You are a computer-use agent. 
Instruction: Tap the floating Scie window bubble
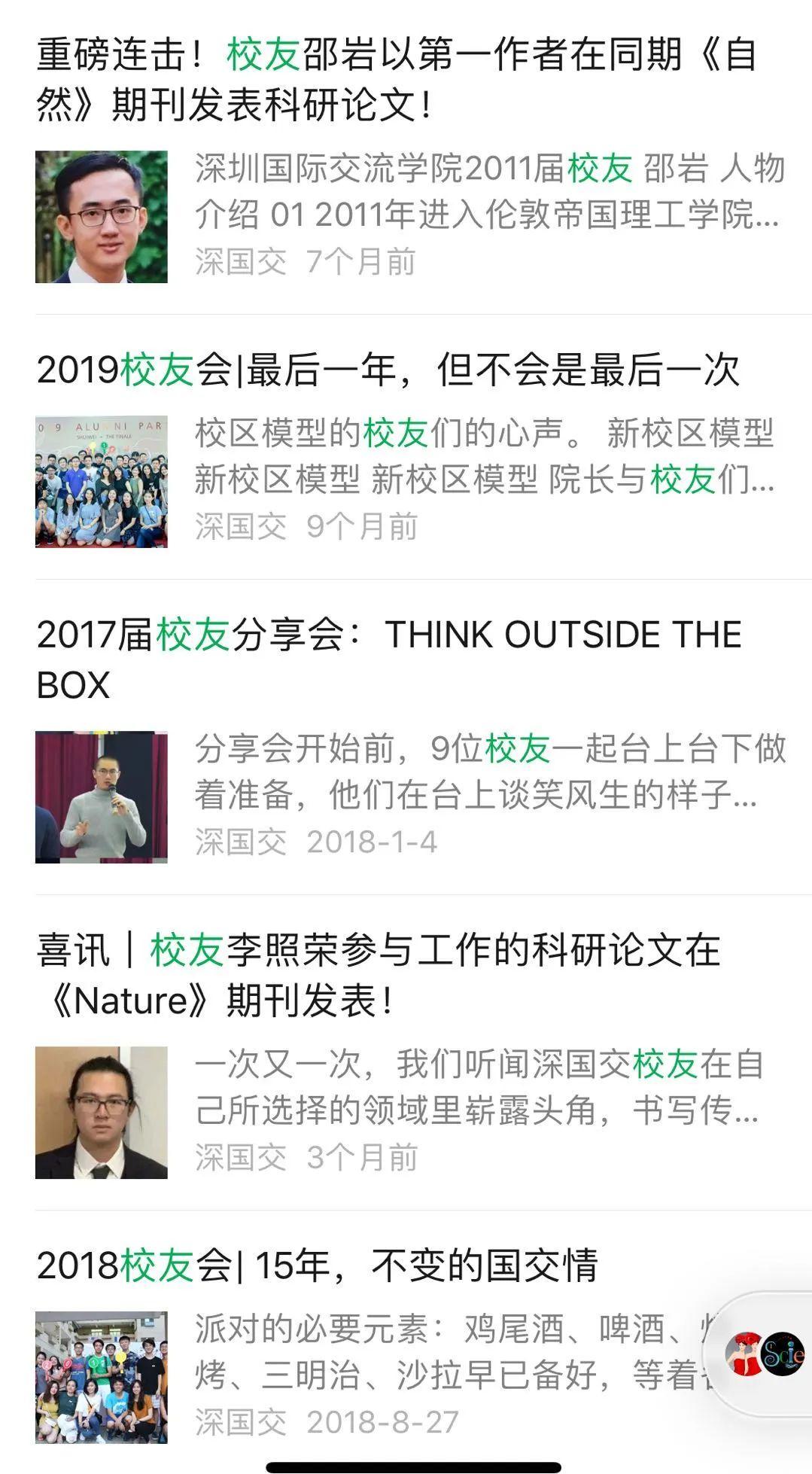tap(765, 1354)
